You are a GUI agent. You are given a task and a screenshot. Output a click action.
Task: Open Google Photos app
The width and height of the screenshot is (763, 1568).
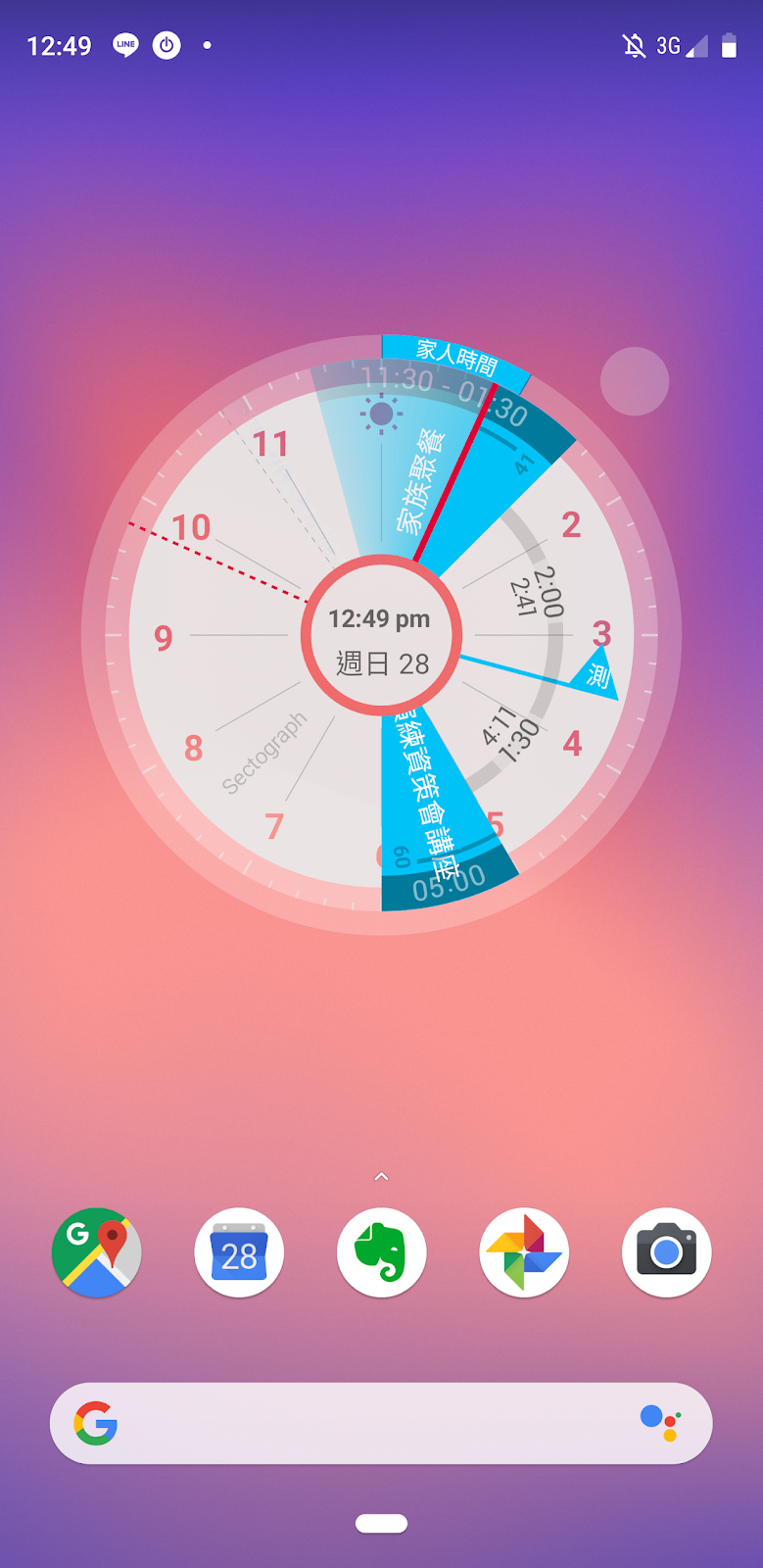click(x=524, y=1252)
